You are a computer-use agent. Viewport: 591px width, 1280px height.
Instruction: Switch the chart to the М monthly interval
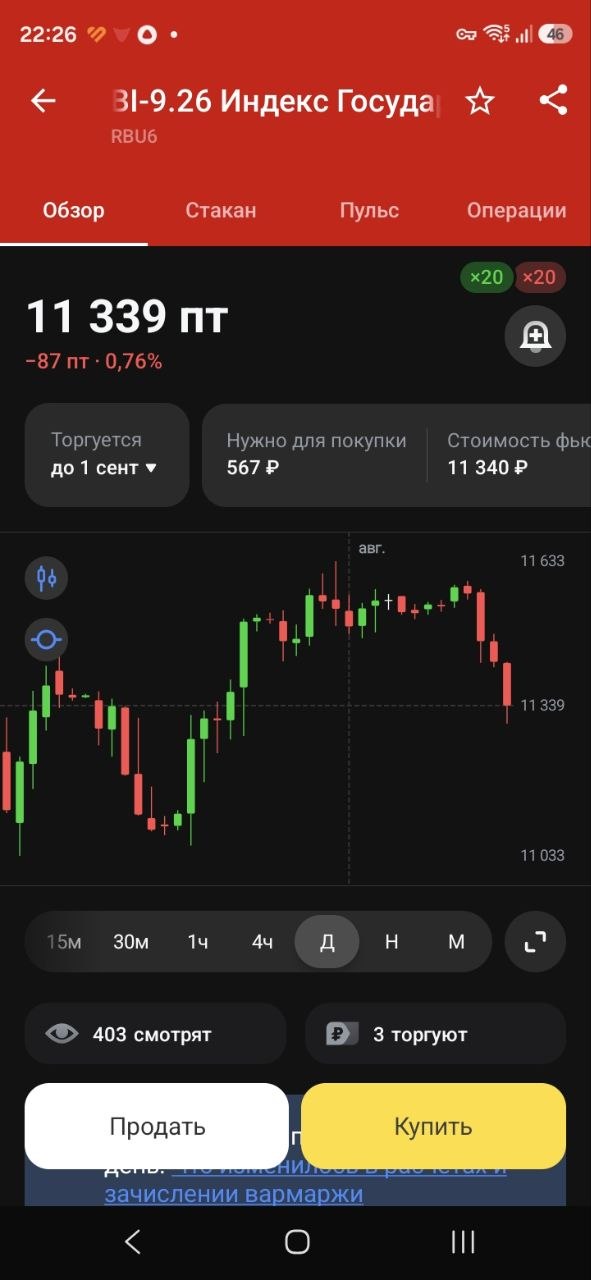click(x=456, y=942)
